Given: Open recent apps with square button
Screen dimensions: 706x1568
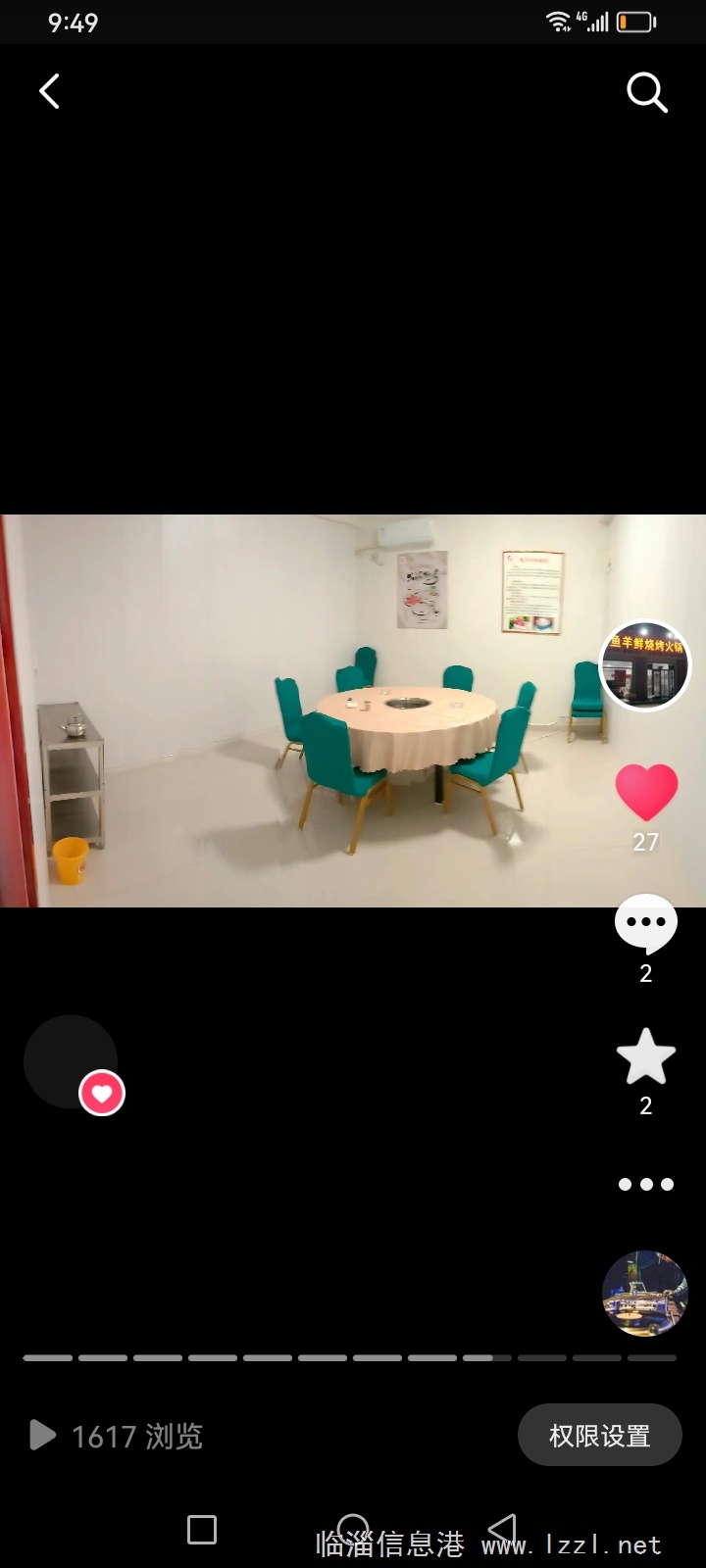Looking at the screenshot, I should tap(202, 1529).
